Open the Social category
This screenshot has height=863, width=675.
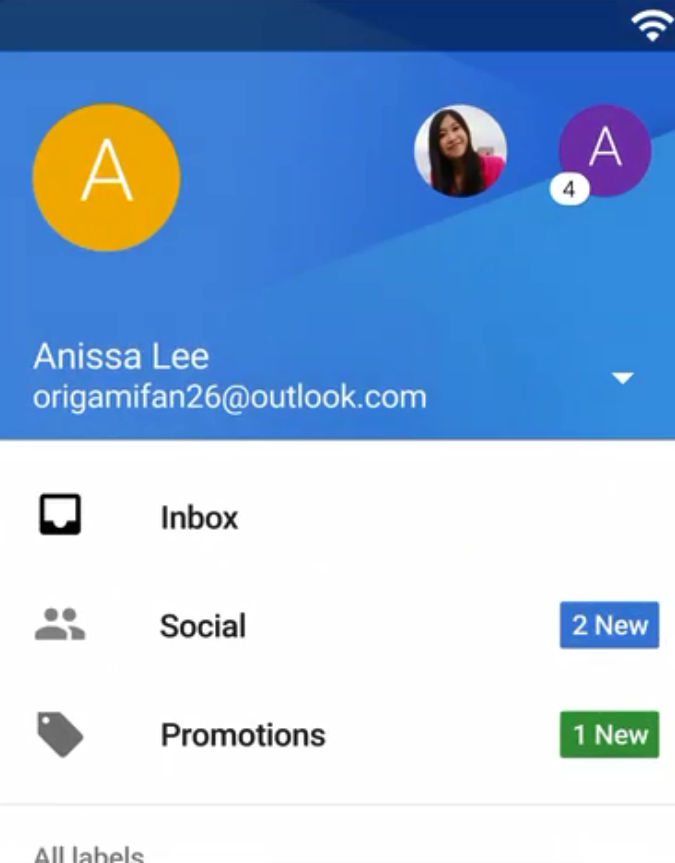203,626
